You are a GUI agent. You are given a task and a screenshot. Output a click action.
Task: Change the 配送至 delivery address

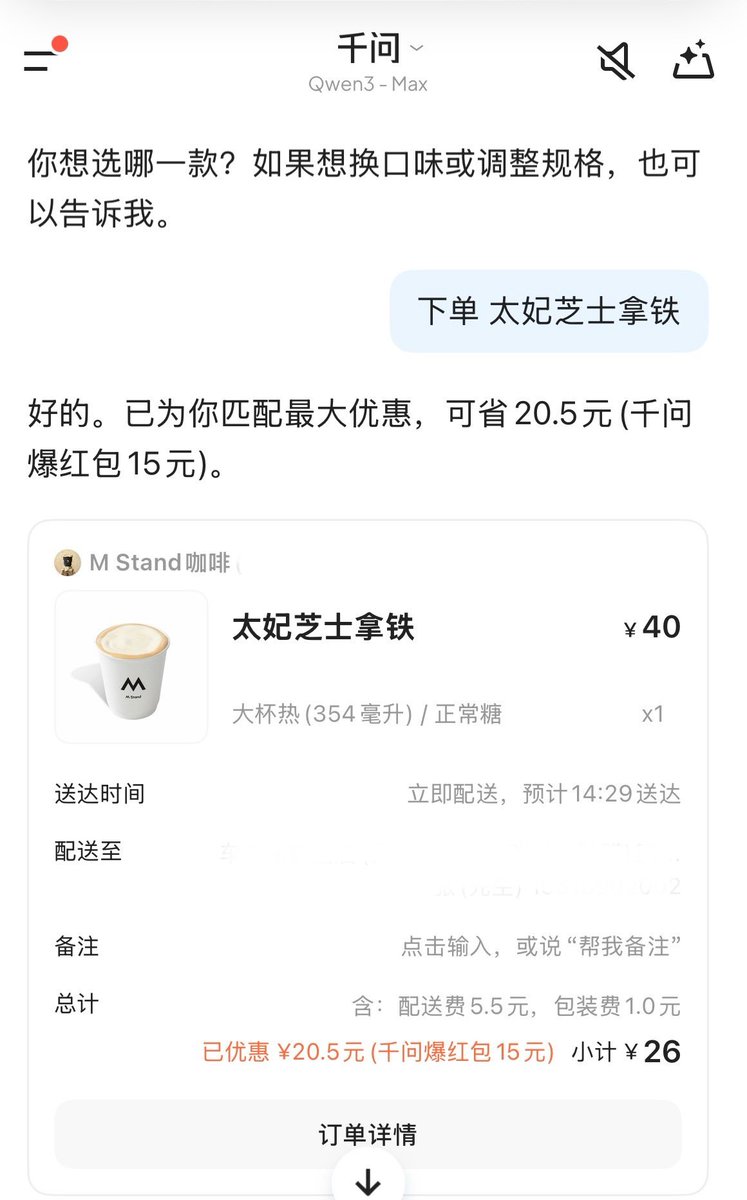pos(368,868)
